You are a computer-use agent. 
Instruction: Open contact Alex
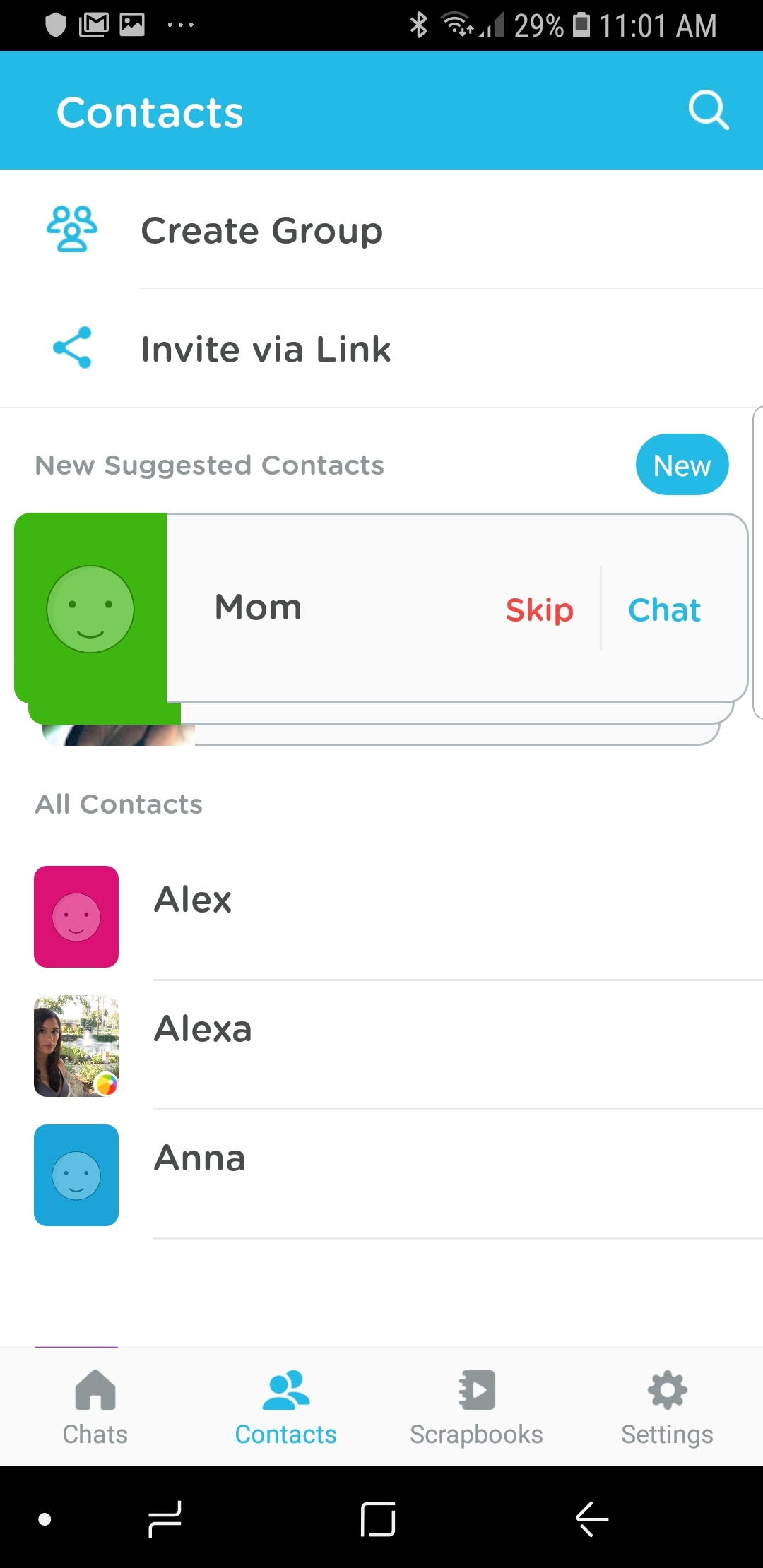coord(381,916)
